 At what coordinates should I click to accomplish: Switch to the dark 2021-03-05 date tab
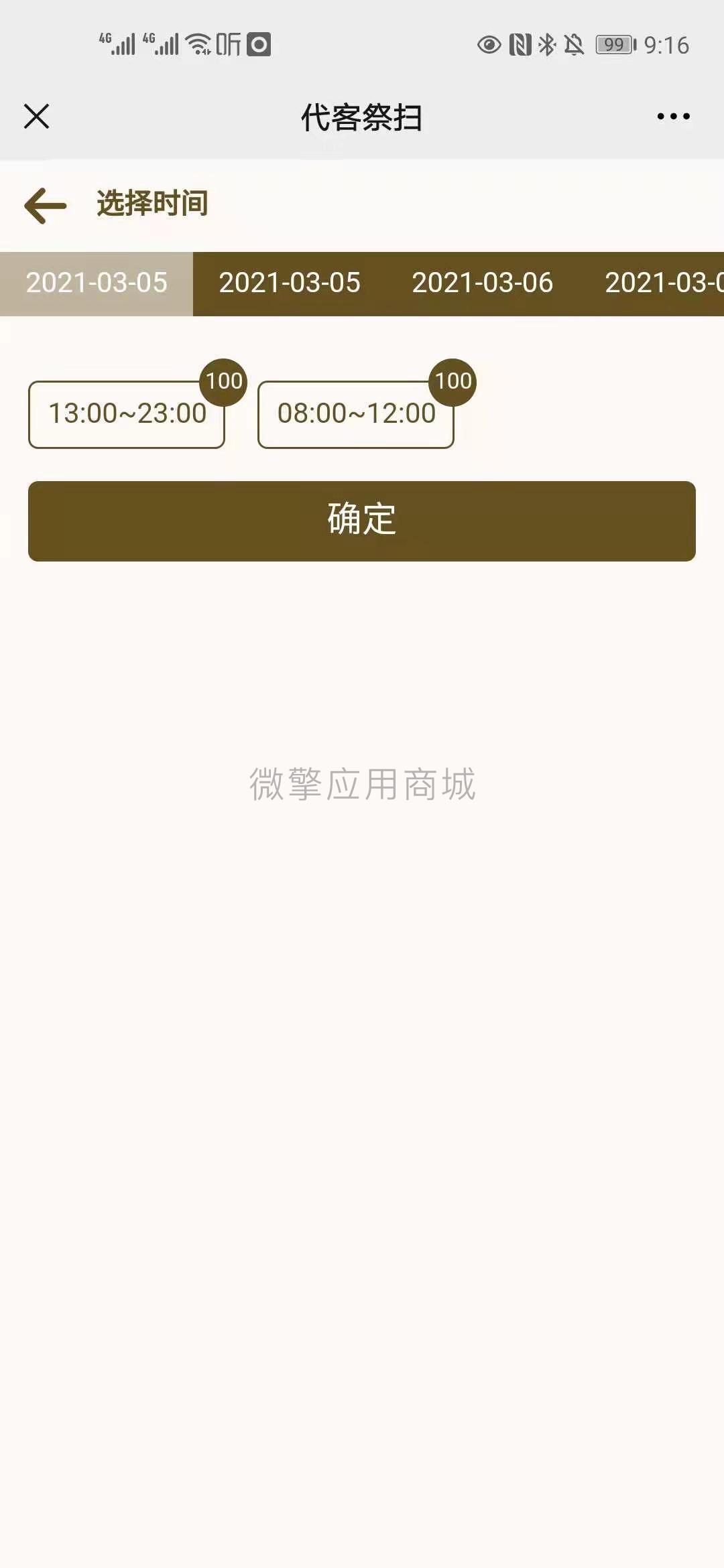click(x=290, y=283)
